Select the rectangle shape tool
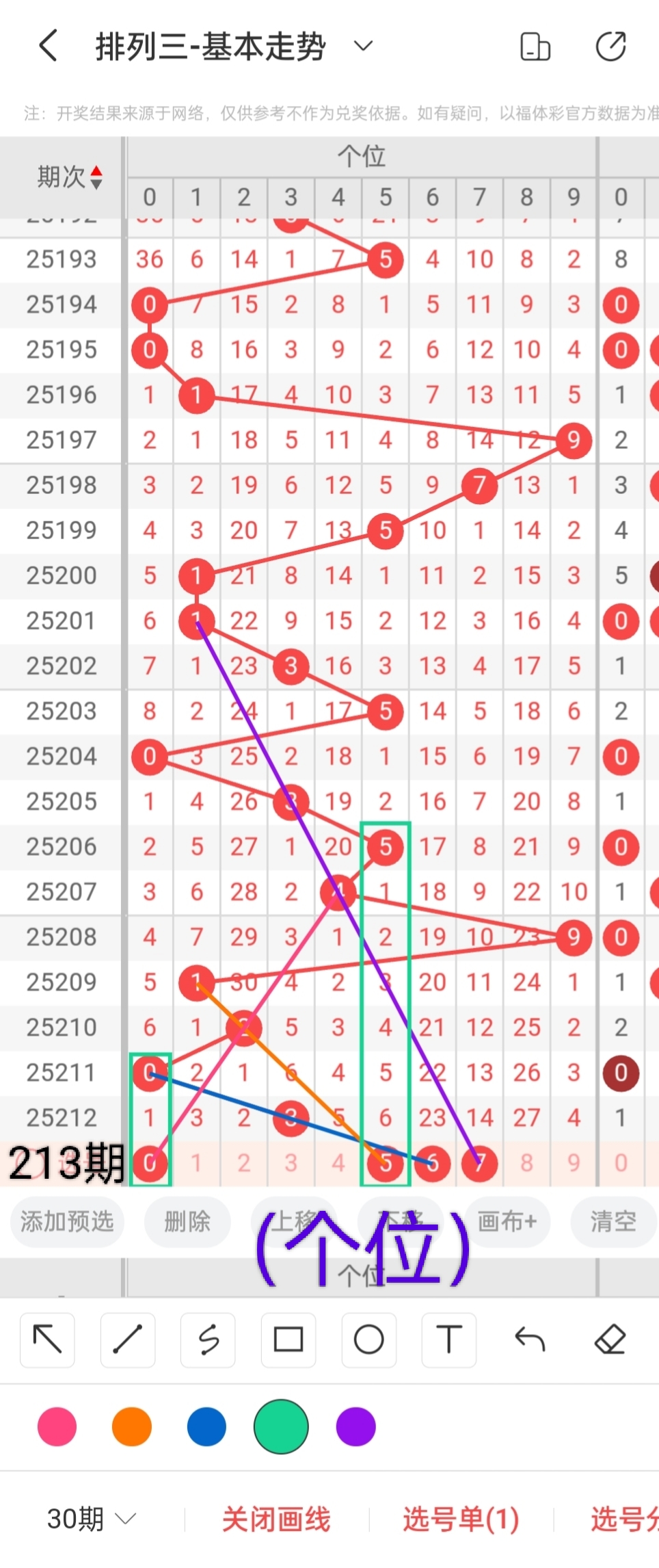Viewport: 659px width, 1568px height. [x=288, y=1340]
